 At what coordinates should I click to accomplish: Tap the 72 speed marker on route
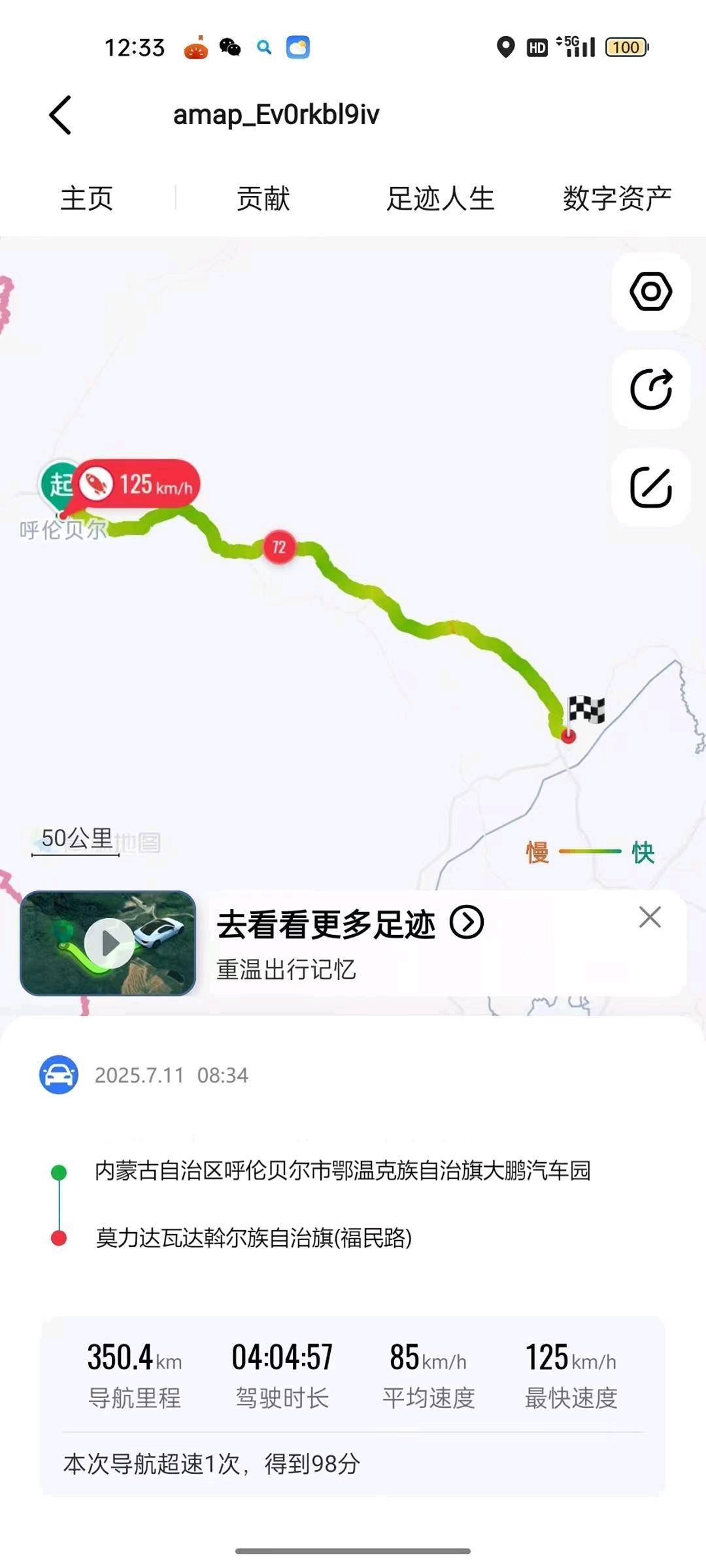(x=279, y=547)
